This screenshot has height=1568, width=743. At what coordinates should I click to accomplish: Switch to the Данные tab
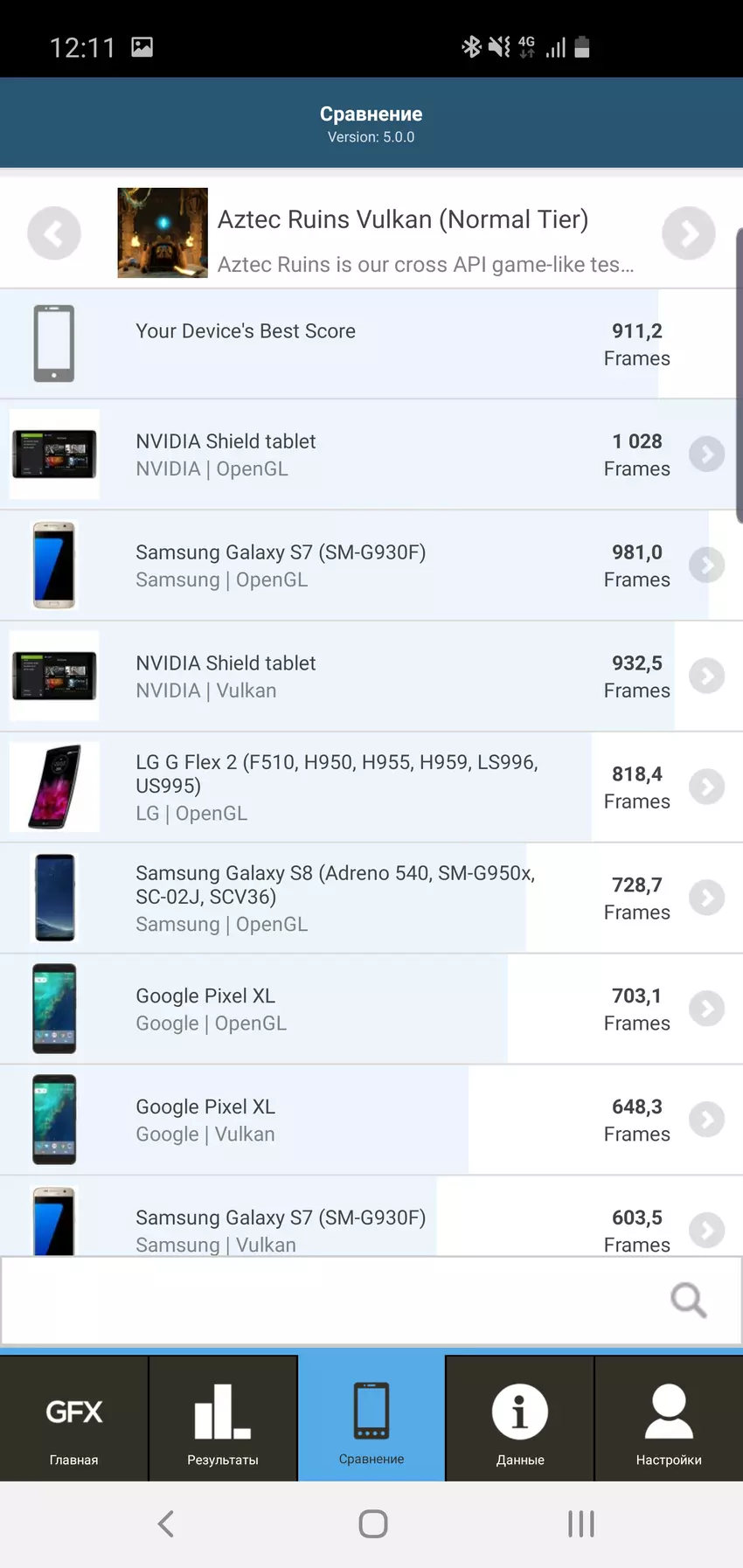[520, 1419]
